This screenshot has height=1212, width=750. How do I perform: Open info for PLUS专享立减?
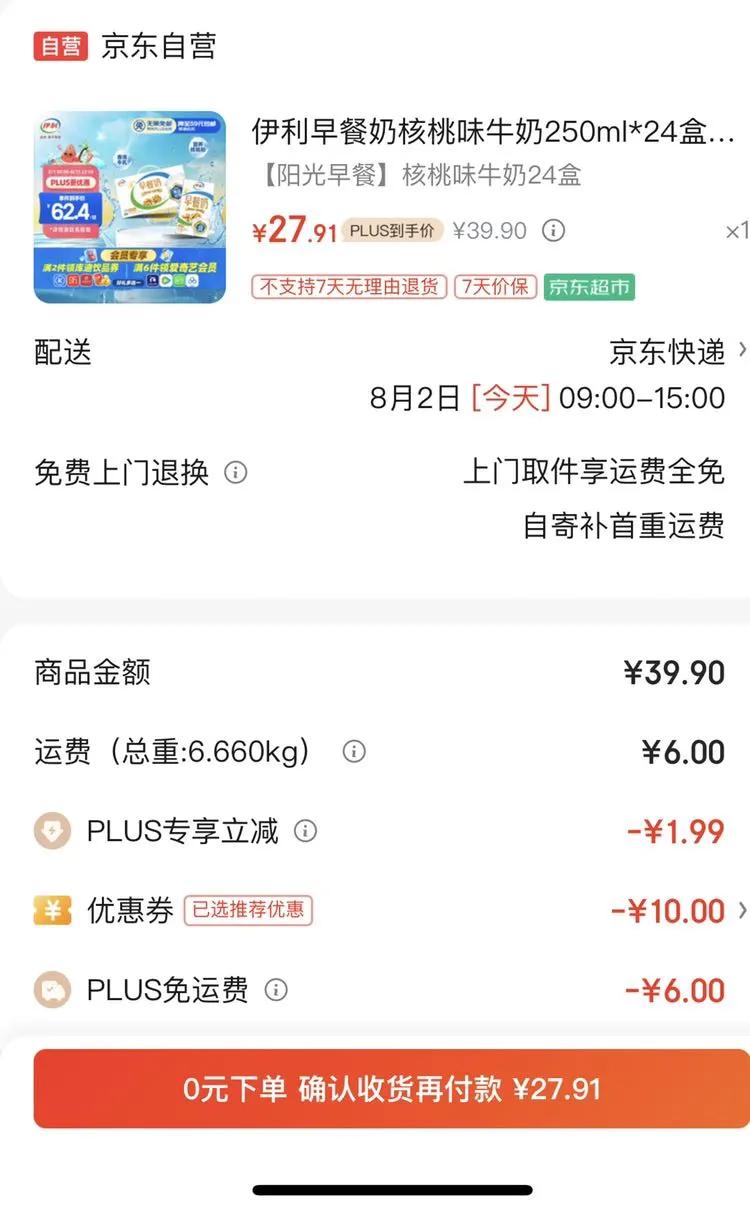tap(306, 831)
